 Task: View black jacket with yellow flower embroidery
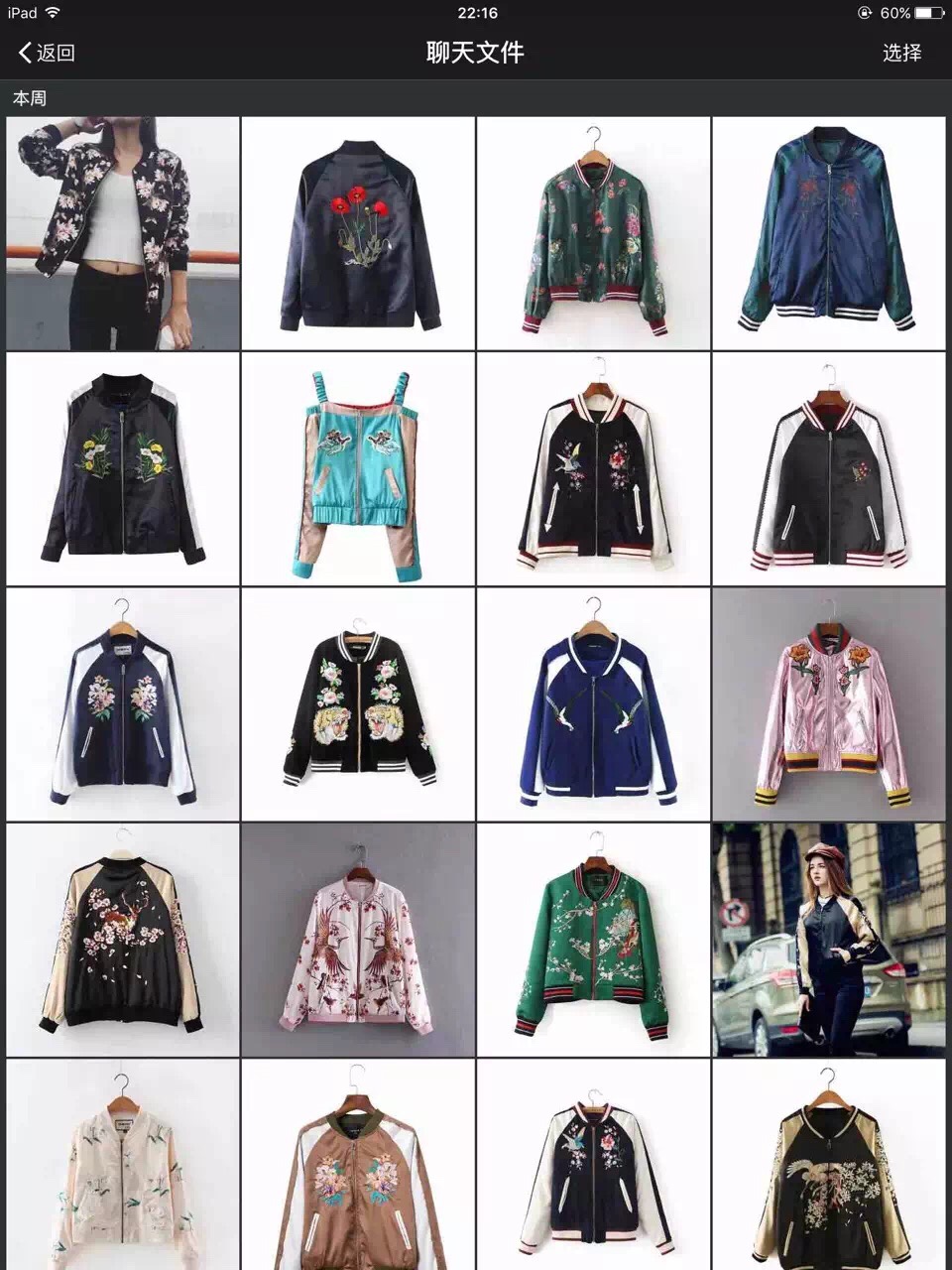[123, 469]
